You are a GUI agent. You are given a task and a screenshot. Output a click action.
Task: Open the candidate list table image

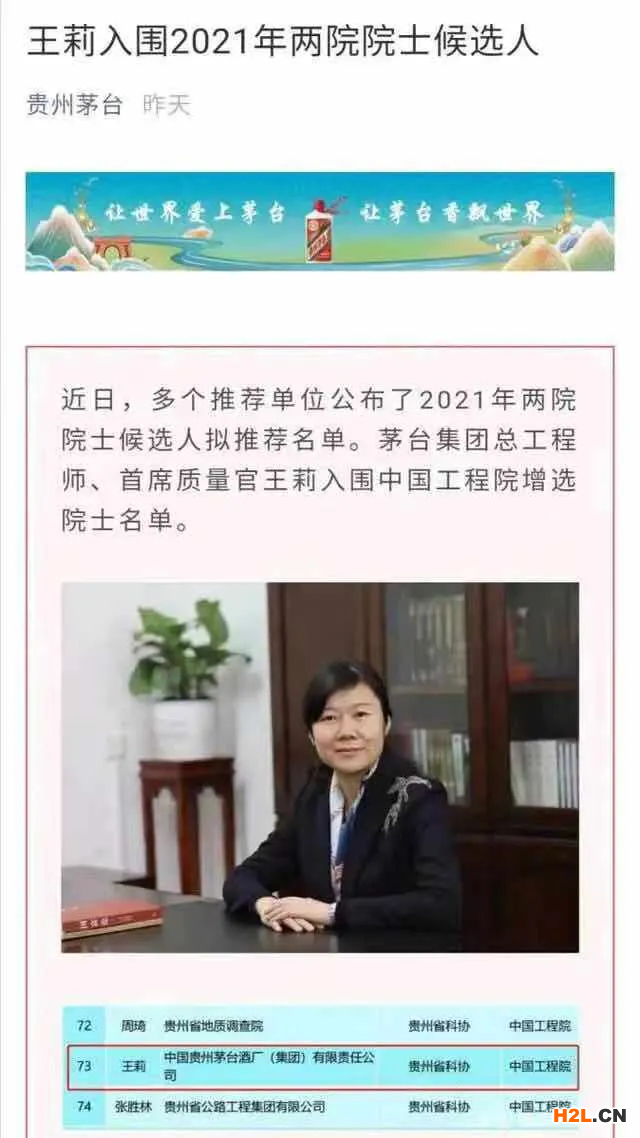click(320, 1066)
